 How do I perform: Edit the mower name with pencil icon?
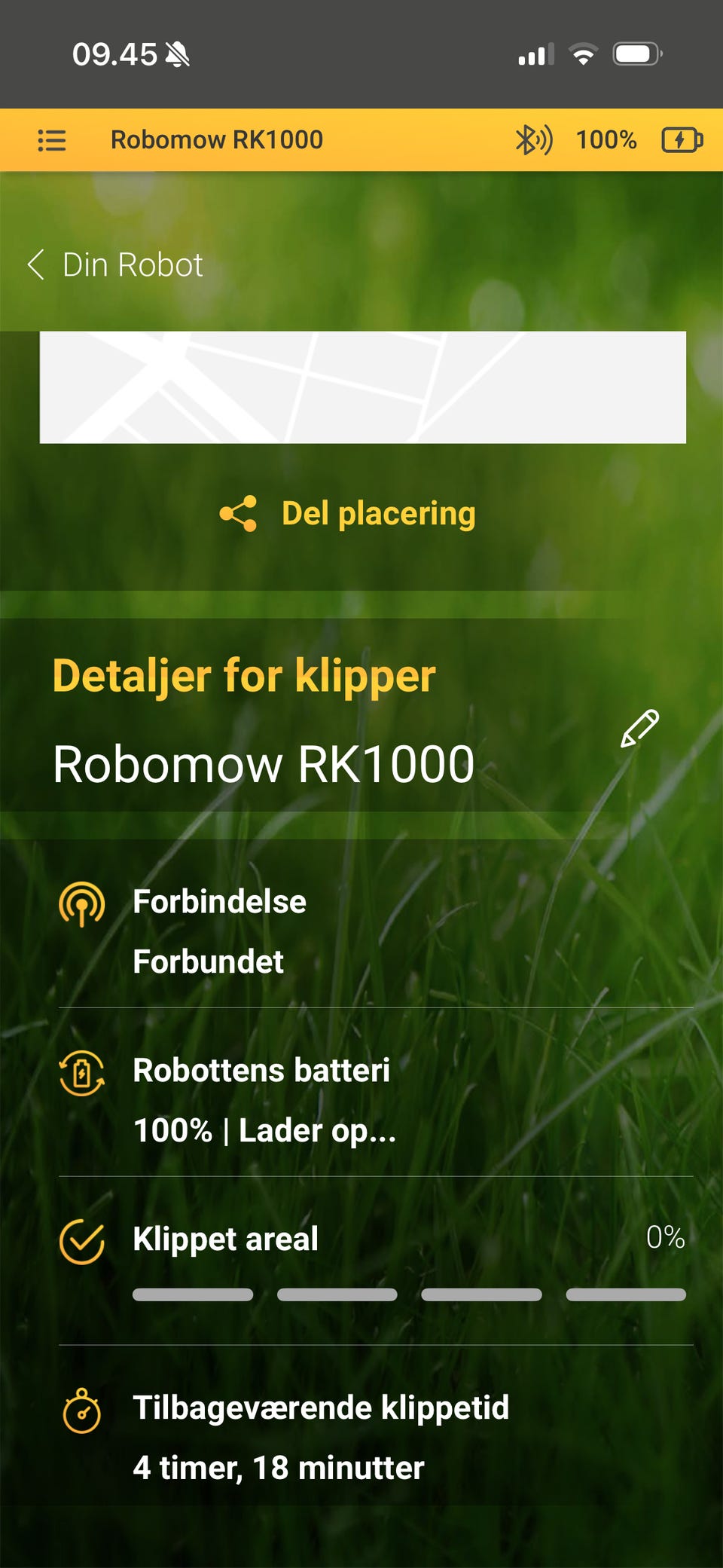[x=639, y=729]
